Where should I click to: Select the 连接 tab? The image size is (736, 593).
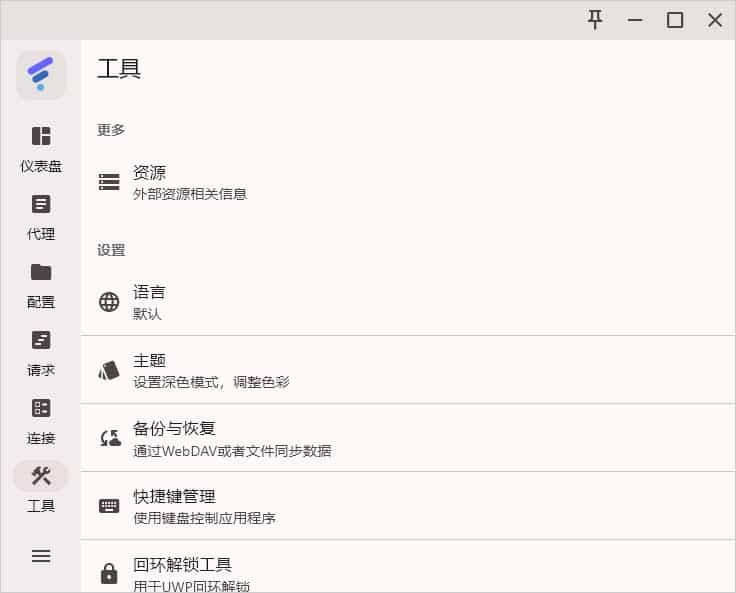click(41, 420)
